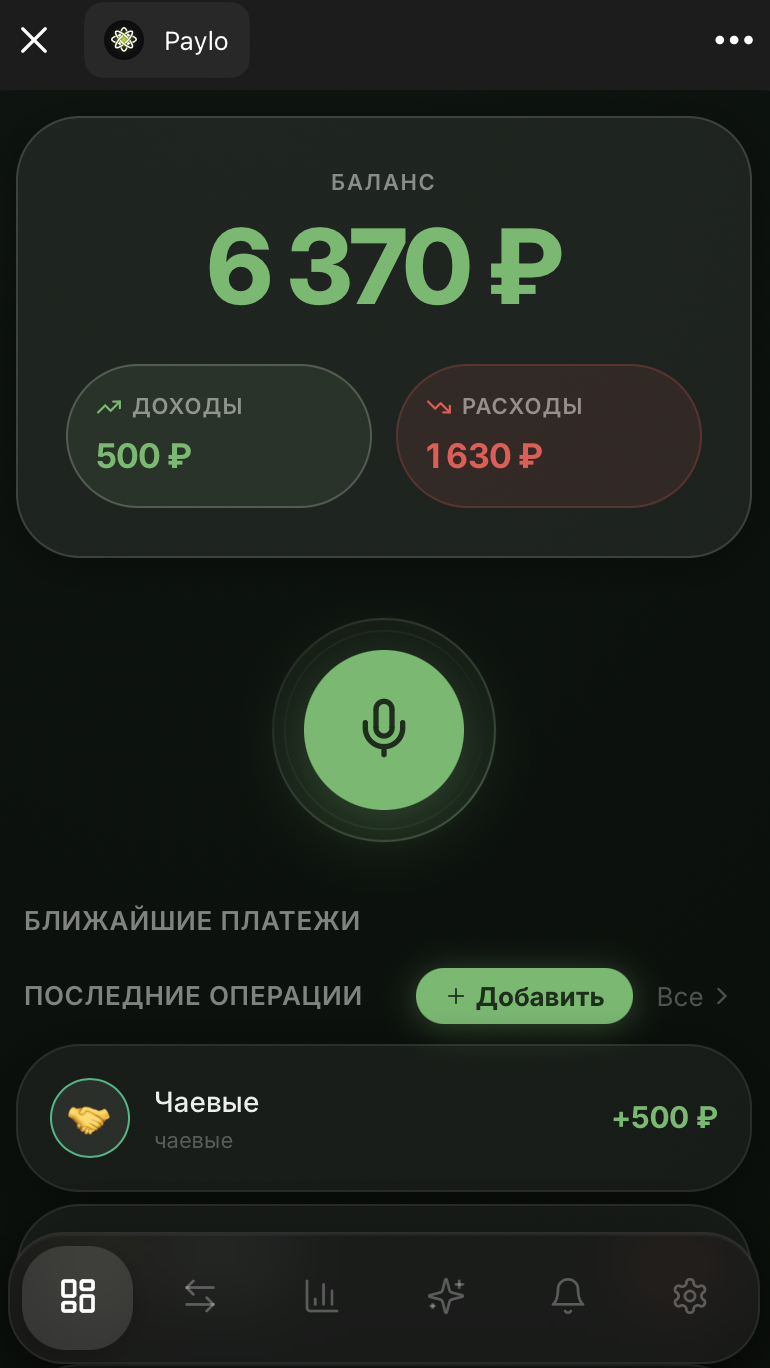770x1368 pixels.
Task: Open the settings gear tab
Action: point(690,1296)
